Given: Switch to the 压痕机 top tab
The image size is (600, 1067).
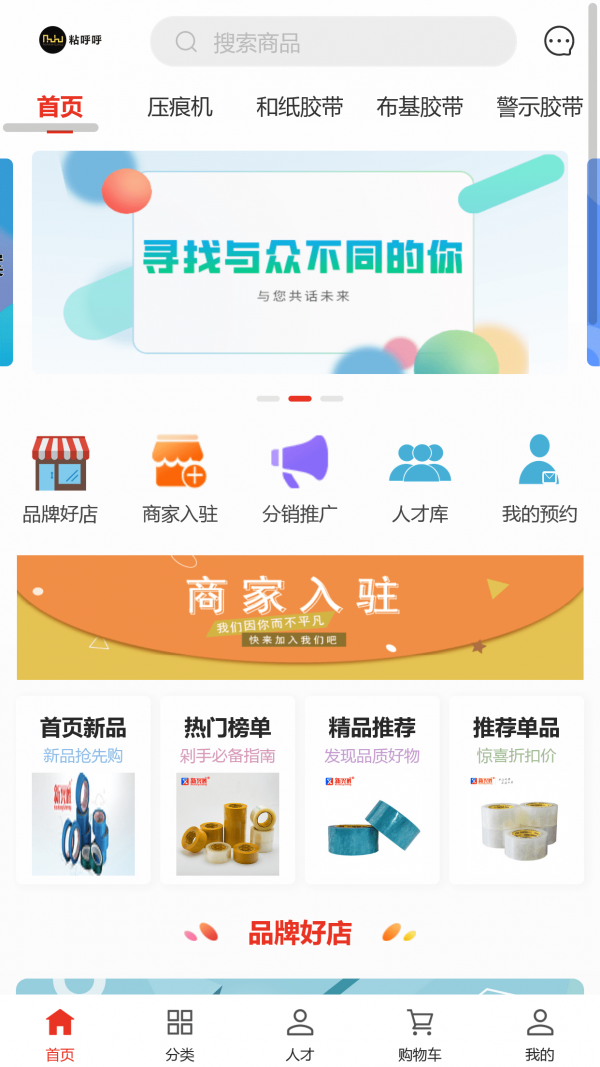Looking at the screenshot, I should 180,107.
